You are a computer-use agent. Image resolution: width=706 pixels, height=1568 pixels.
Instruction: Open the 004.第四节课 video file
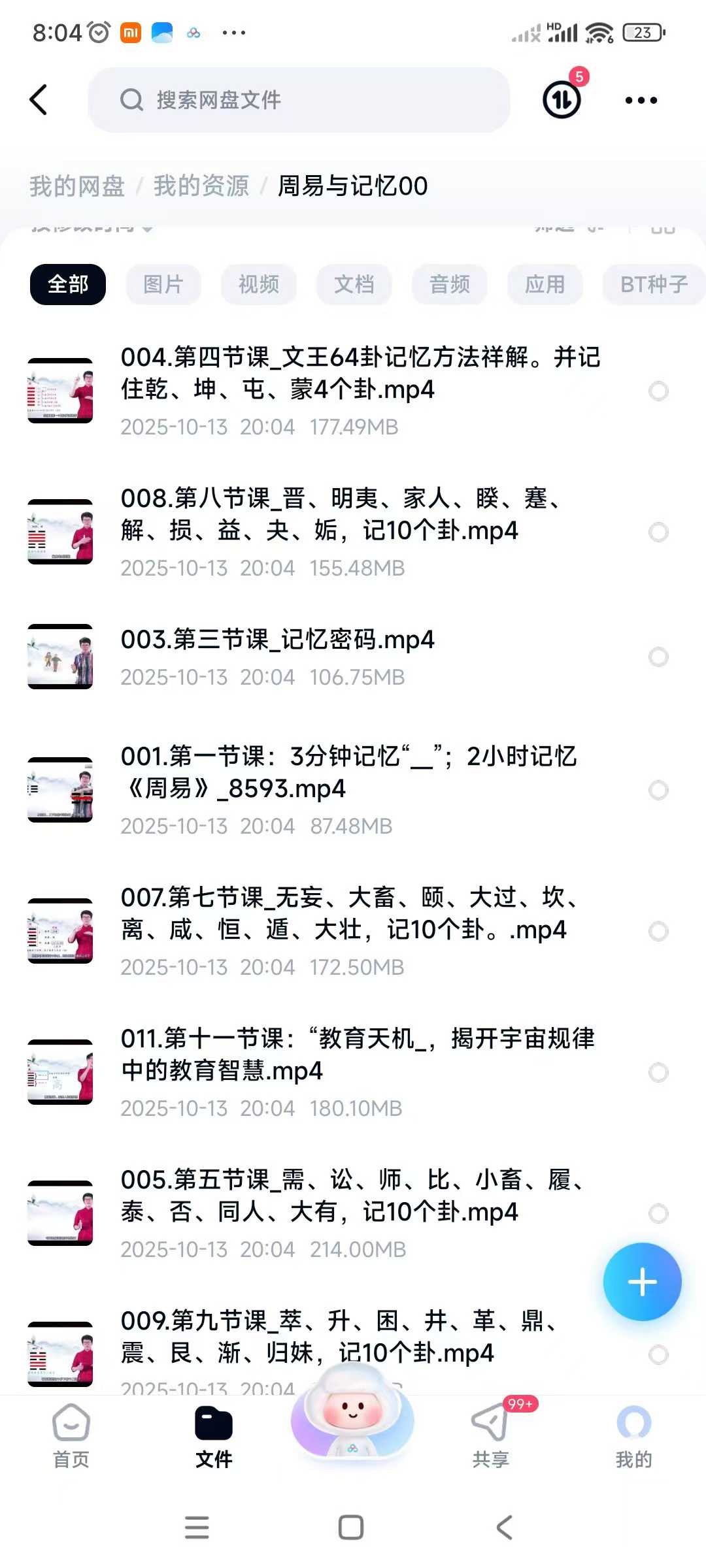tap(360, 374)
